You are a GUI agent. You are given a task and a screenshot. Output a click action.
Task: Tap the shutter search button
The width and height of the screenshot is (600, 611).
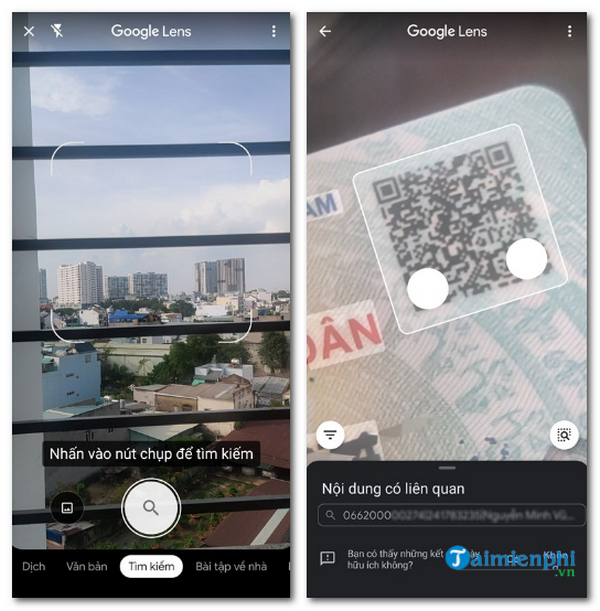(151, 508)
